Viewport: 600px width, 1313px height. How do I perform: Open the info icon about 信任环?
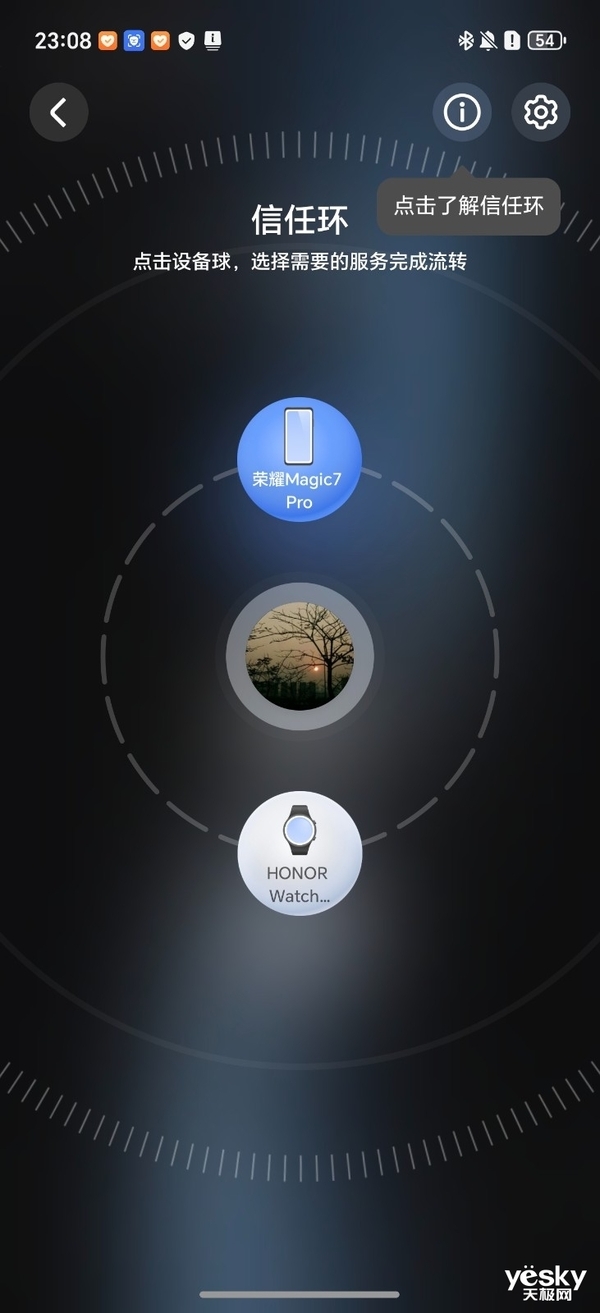click(462, 112)
